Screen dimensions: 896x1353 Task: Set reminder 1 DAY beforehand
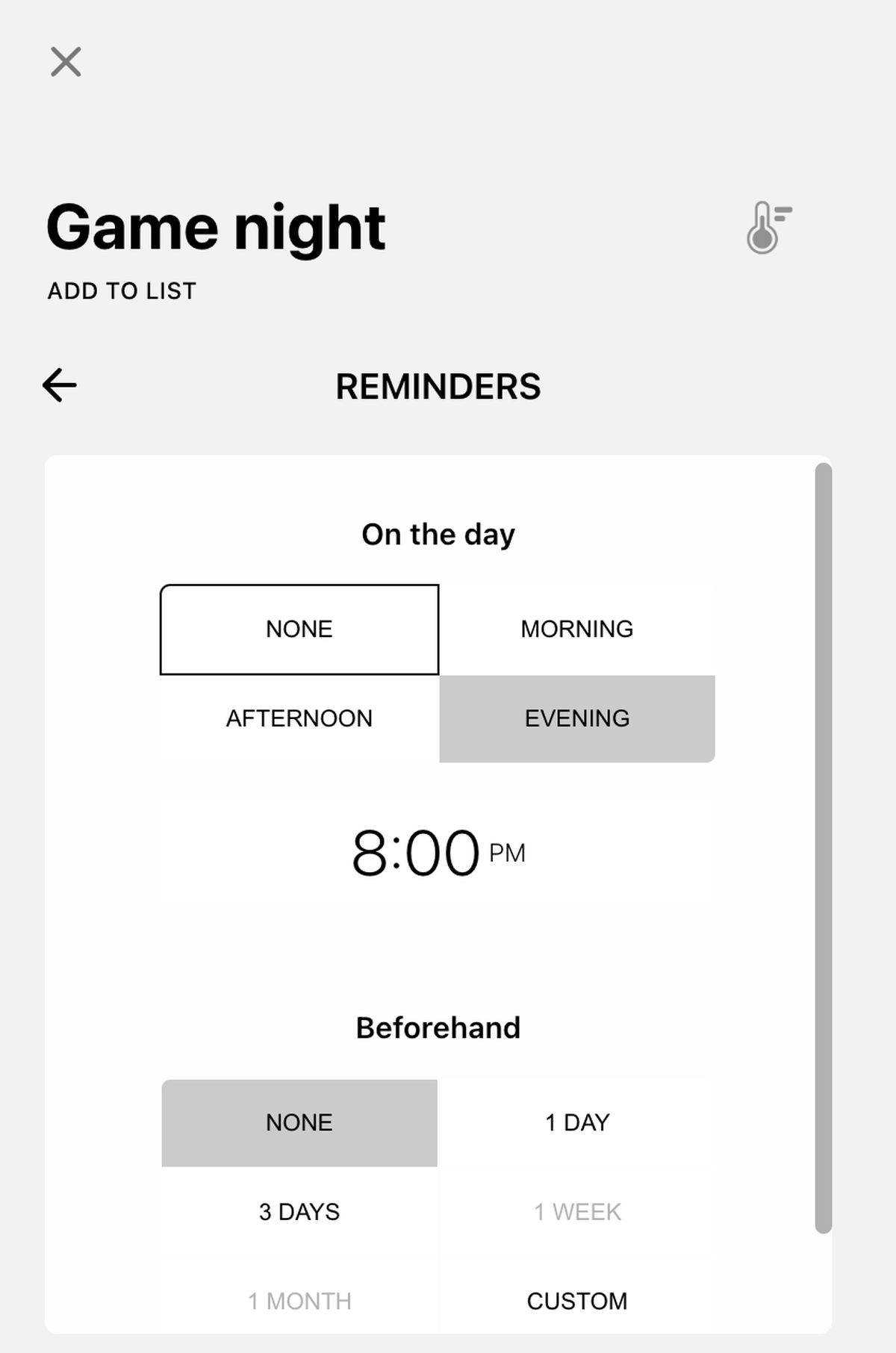coord(576,1122)
